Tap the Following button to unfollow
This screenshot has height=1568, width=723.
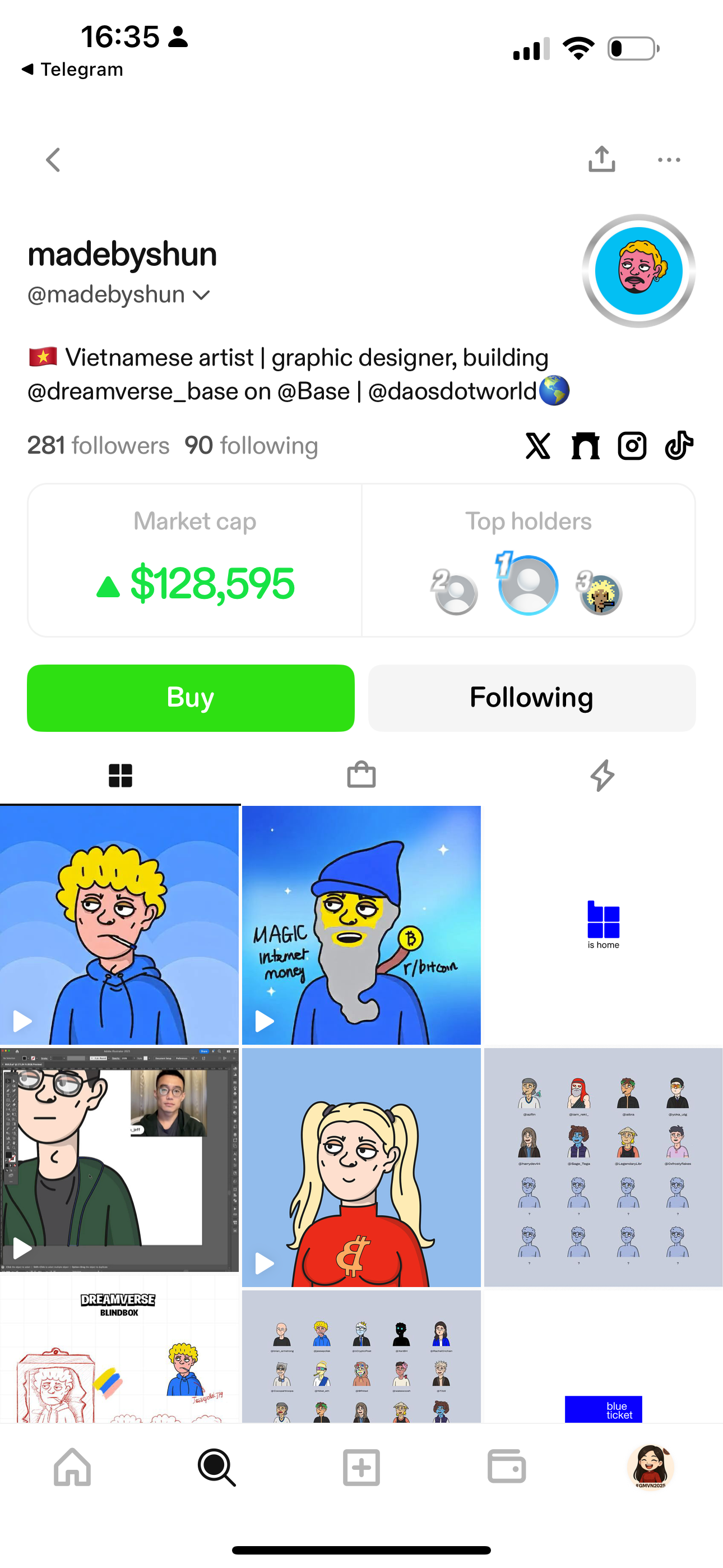coord(531,698)
